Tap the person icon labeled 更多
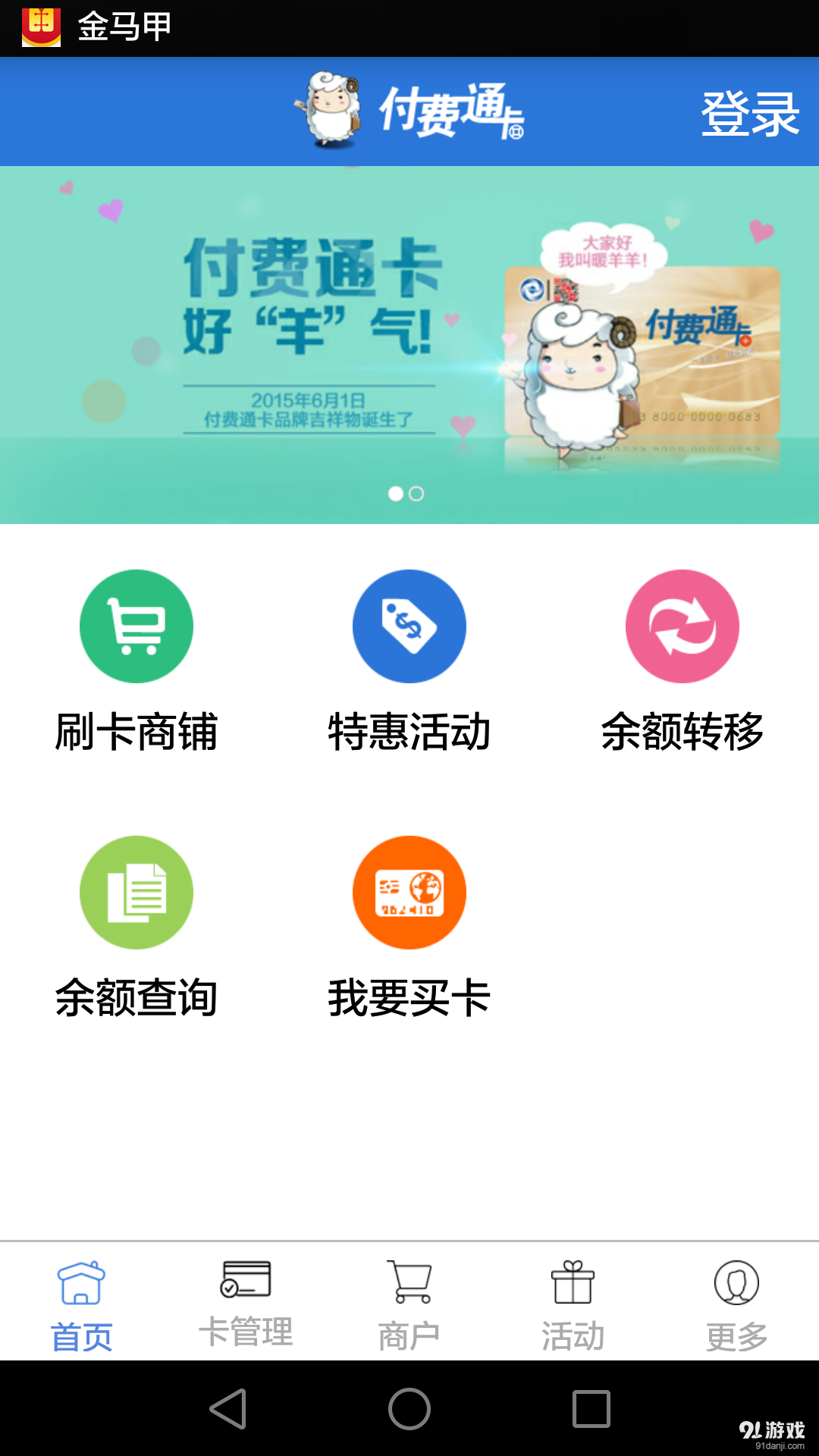The image size is (819, 1456). pyautogui.click(x=736, y=1282)
